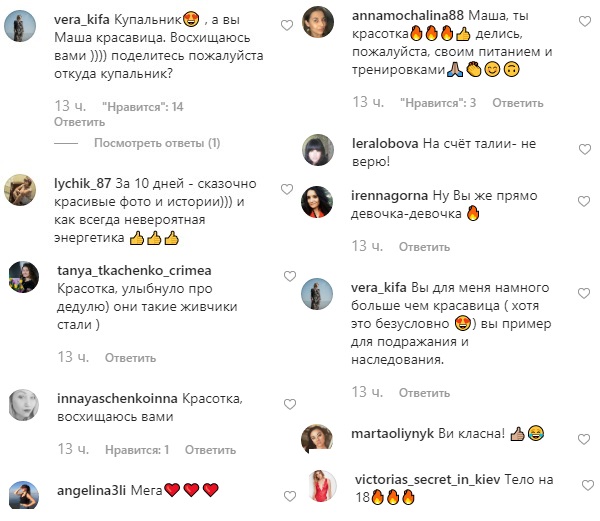
Task: Like martaoliynyk's comment
Action: [584, 435]
